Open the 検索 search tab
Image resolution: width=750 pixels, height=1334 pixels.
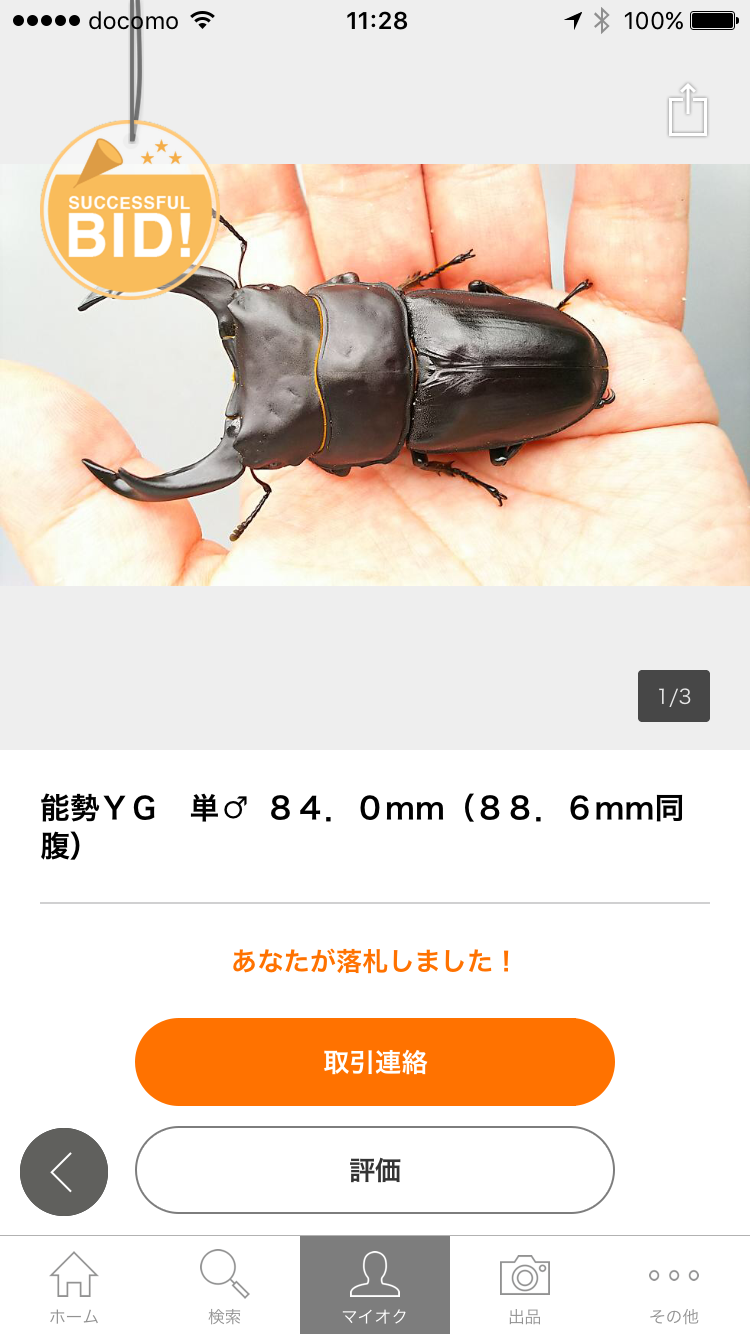coord(225,1286)
